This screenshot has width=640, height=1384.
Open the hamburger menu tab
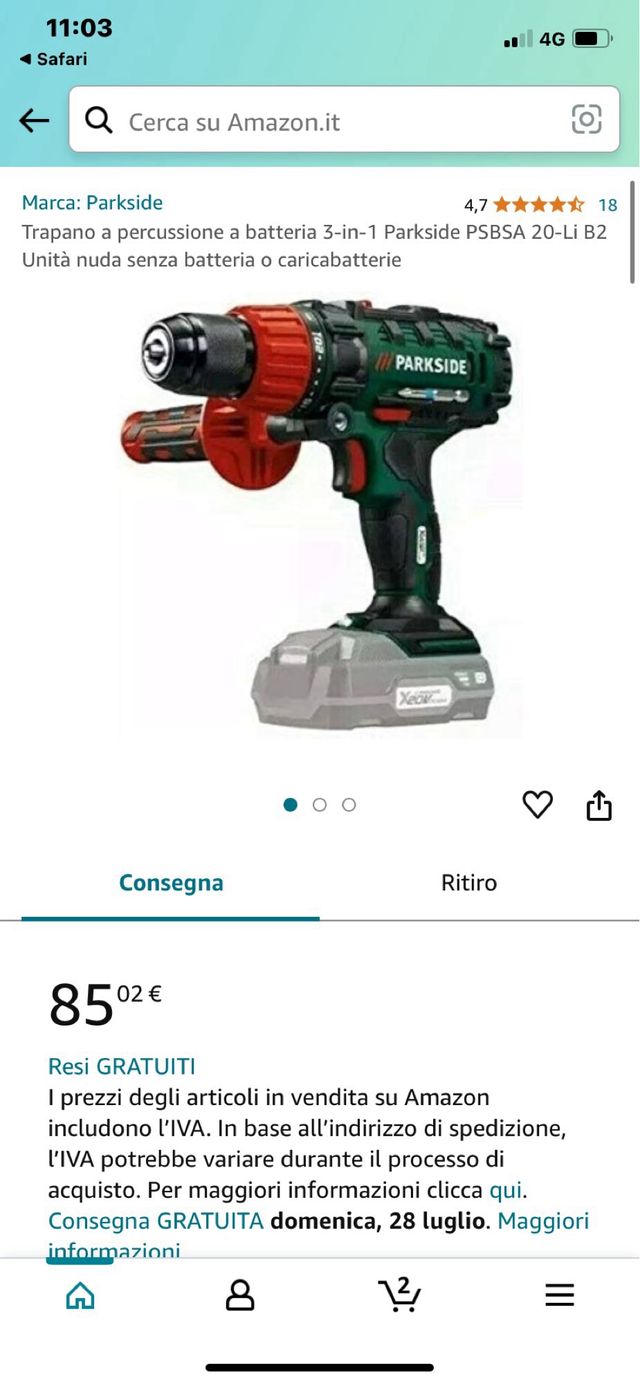(x=559, y=1295)
